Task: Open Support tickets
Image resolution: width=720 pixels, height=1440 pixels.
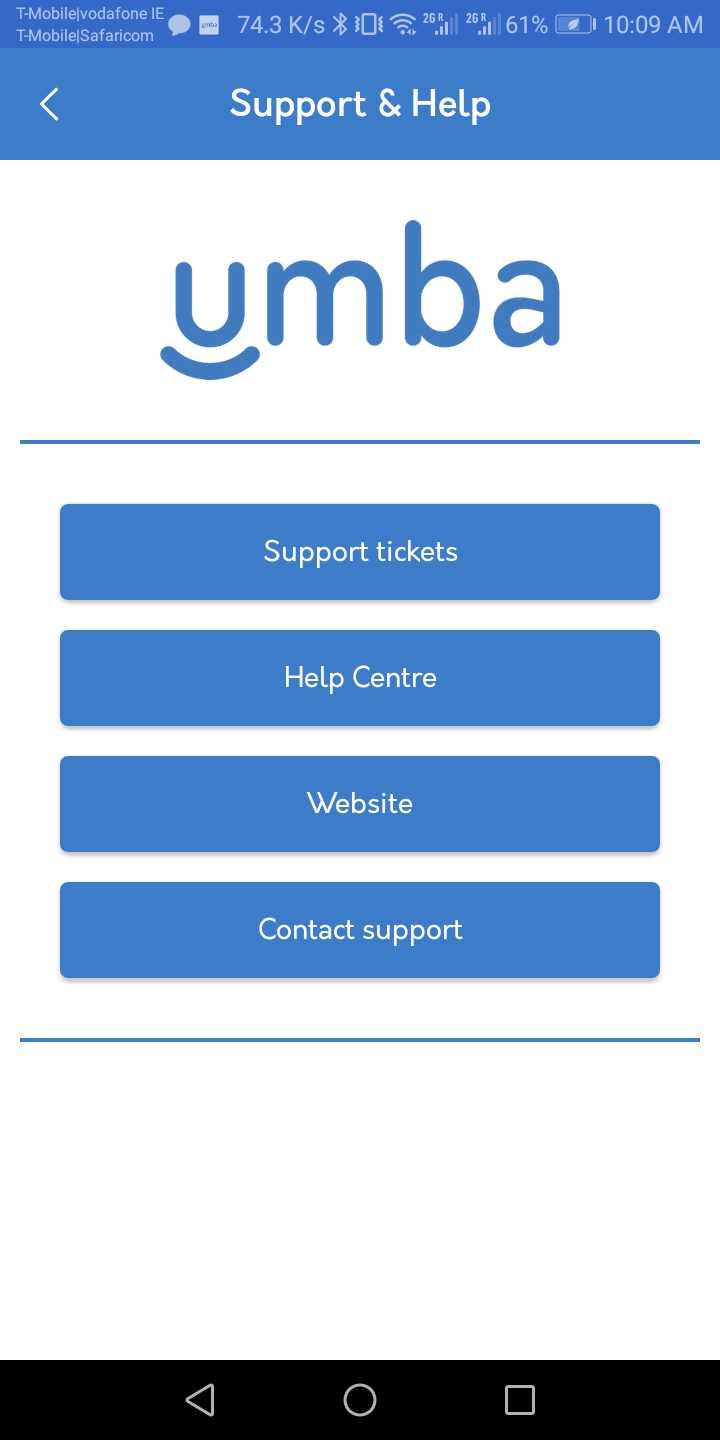Action: point(360,552)
